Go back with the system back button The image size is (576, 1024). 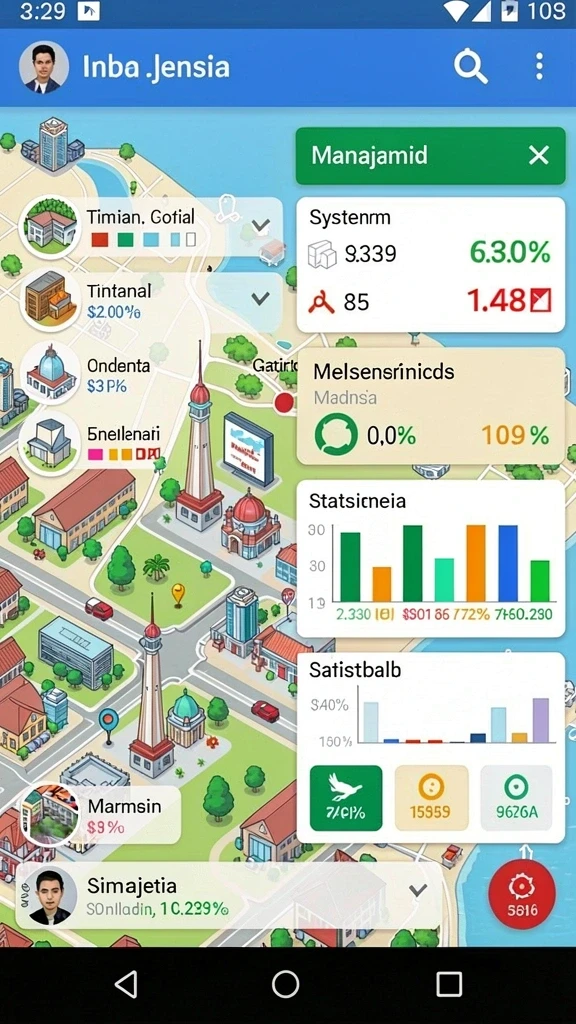click(x=125, y=984)
